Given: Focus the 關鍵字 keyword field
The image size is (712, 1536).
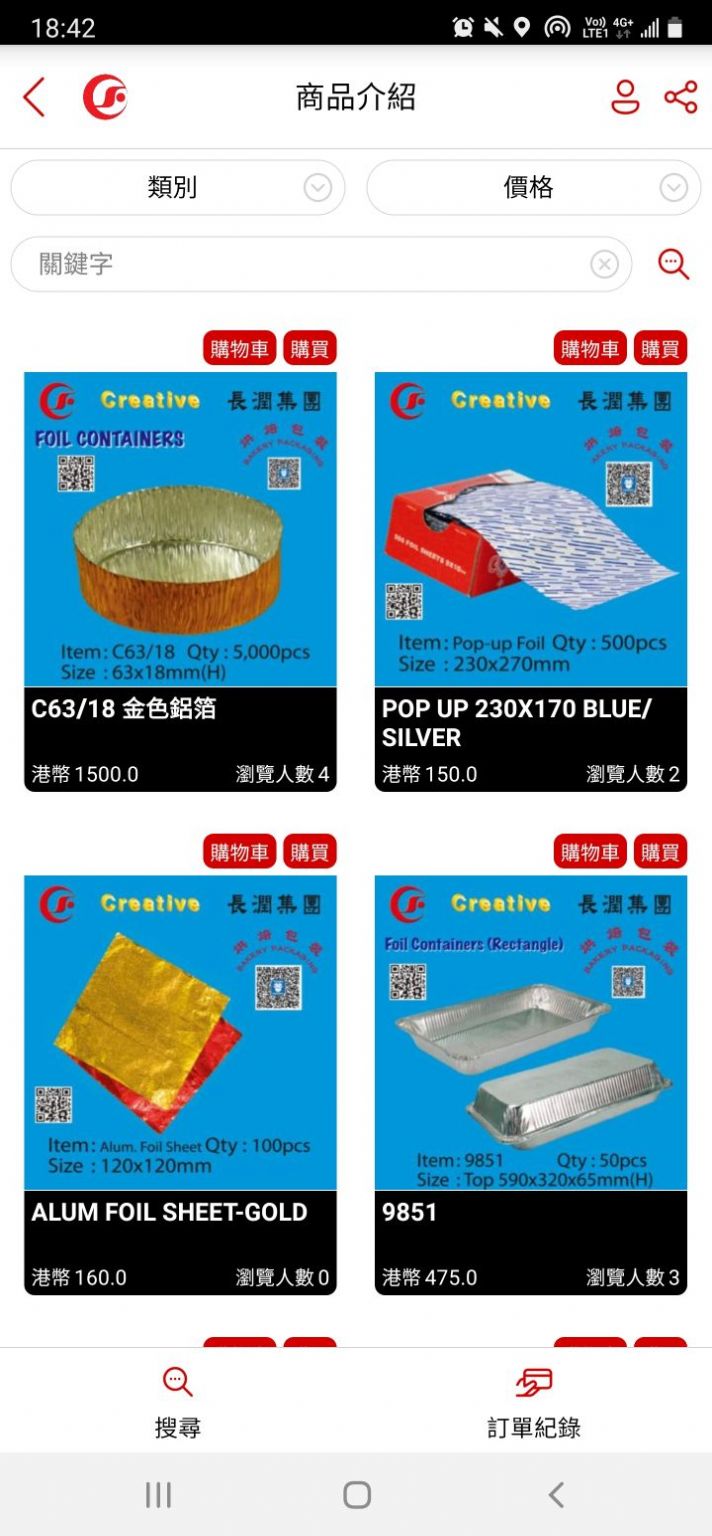Looking at the screenshot, I should (300, 264).
